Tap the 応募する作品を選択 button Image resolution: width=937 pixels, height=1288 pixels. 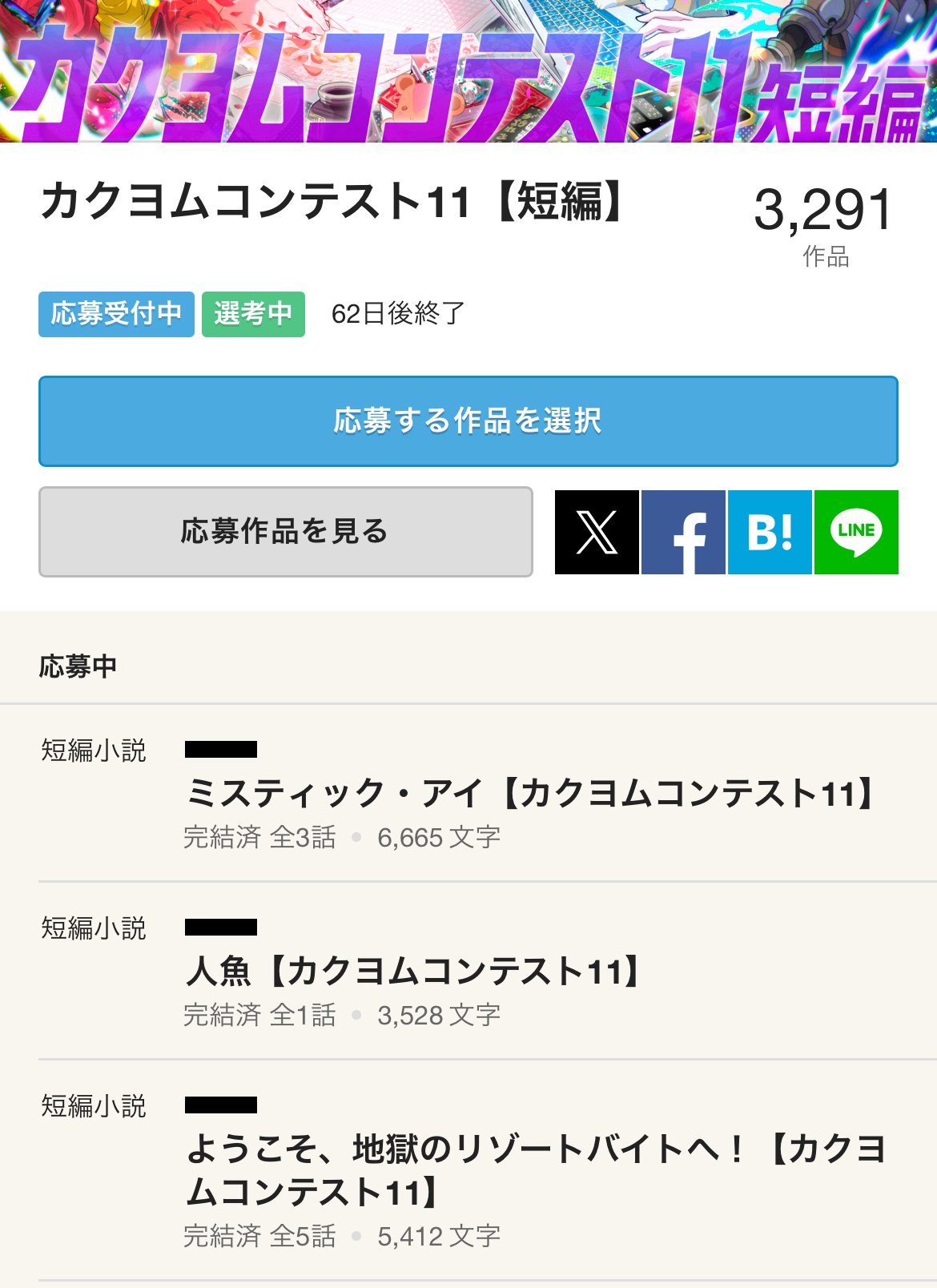point(468,421)
